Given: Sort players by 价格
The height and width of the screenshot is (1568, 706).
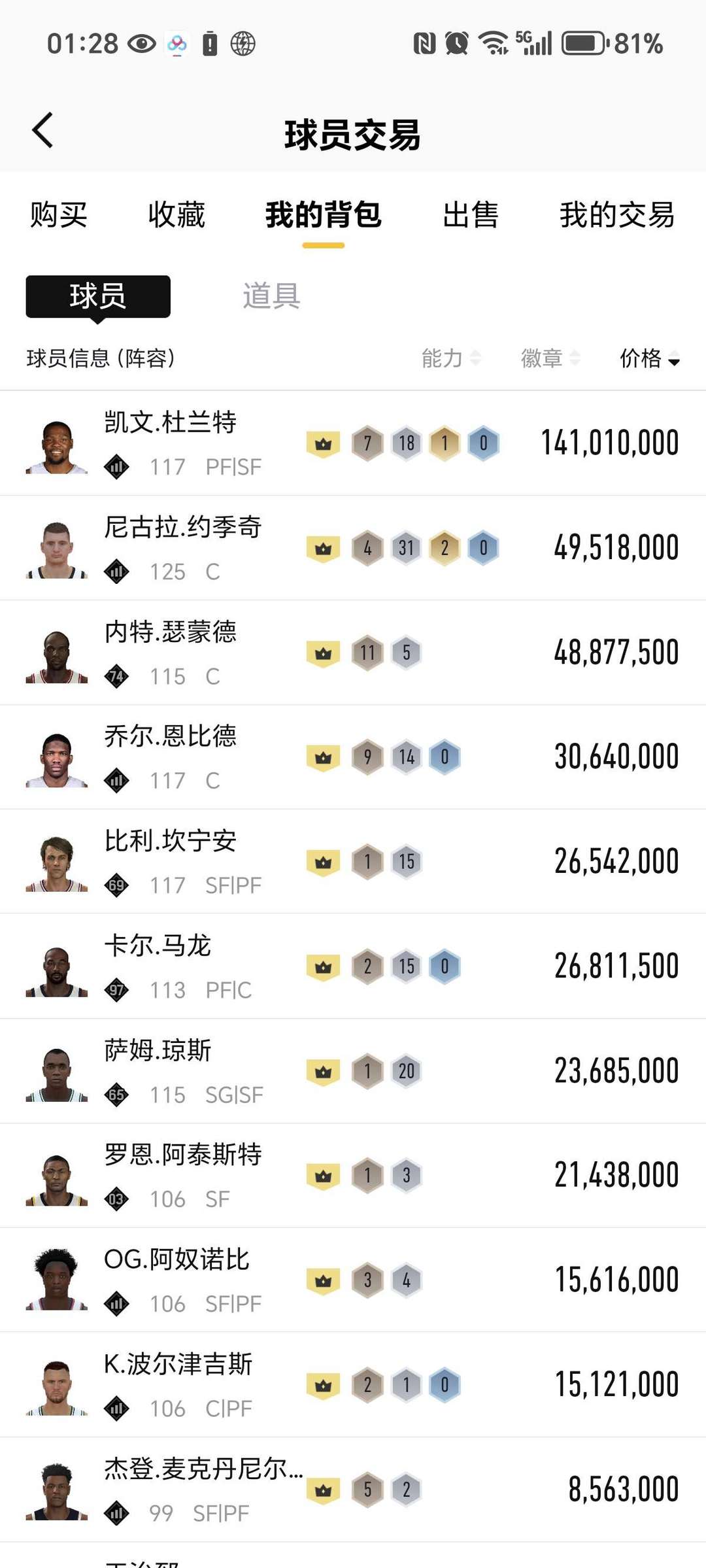Looking at the screenshot, I should [649, 358].
